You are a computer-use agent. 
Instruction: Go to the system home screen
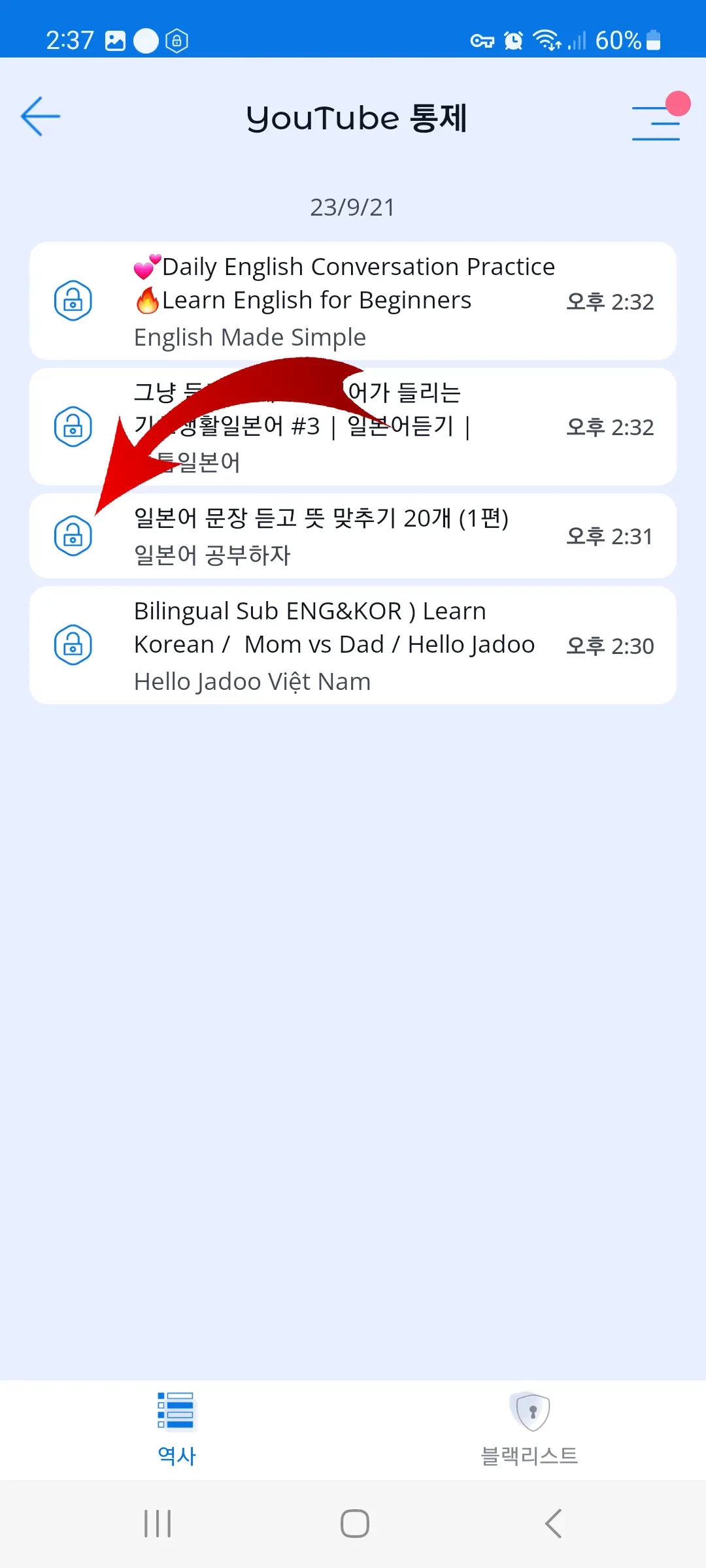pyautogui.click(x=354, y=1524)
